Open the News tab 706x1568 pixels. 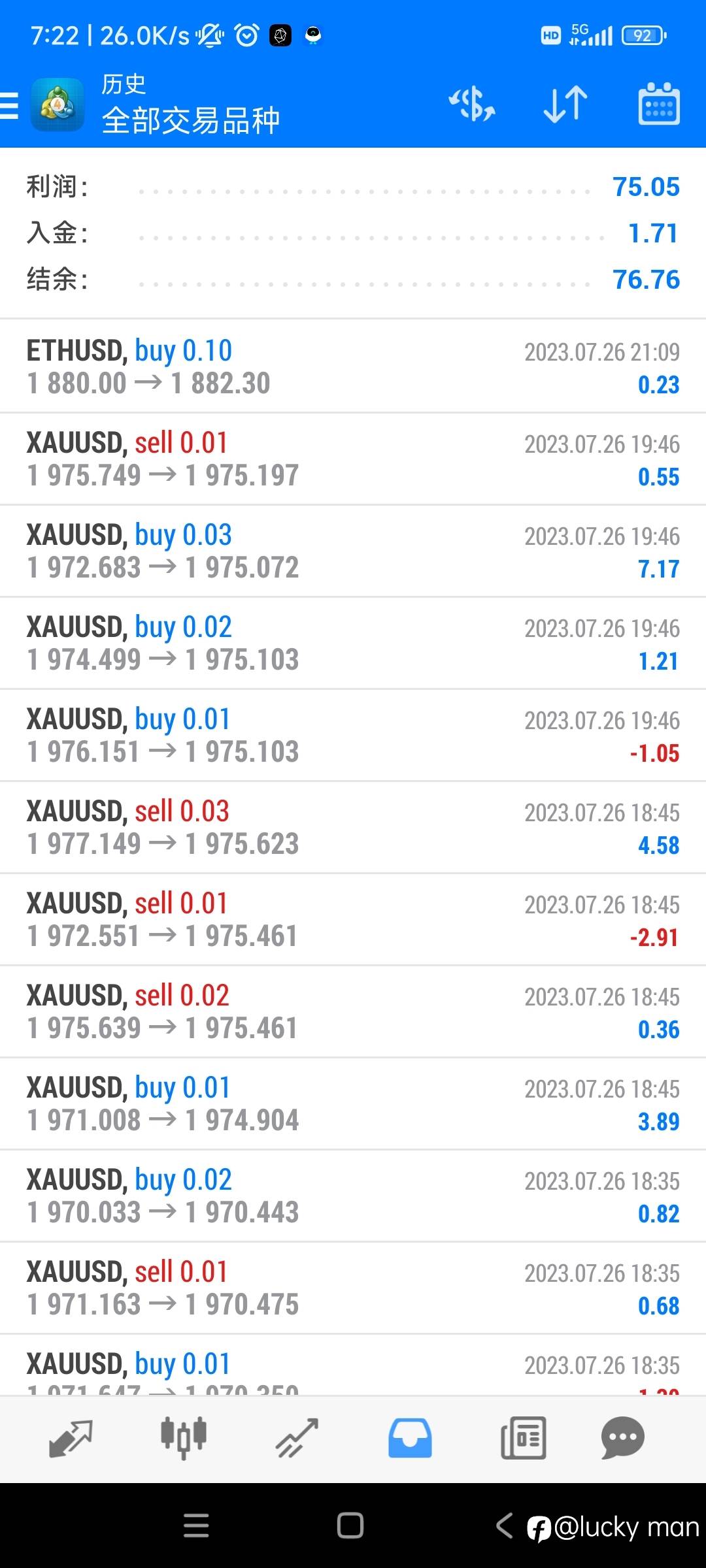pyautogui.click(x=523, y=1439)
